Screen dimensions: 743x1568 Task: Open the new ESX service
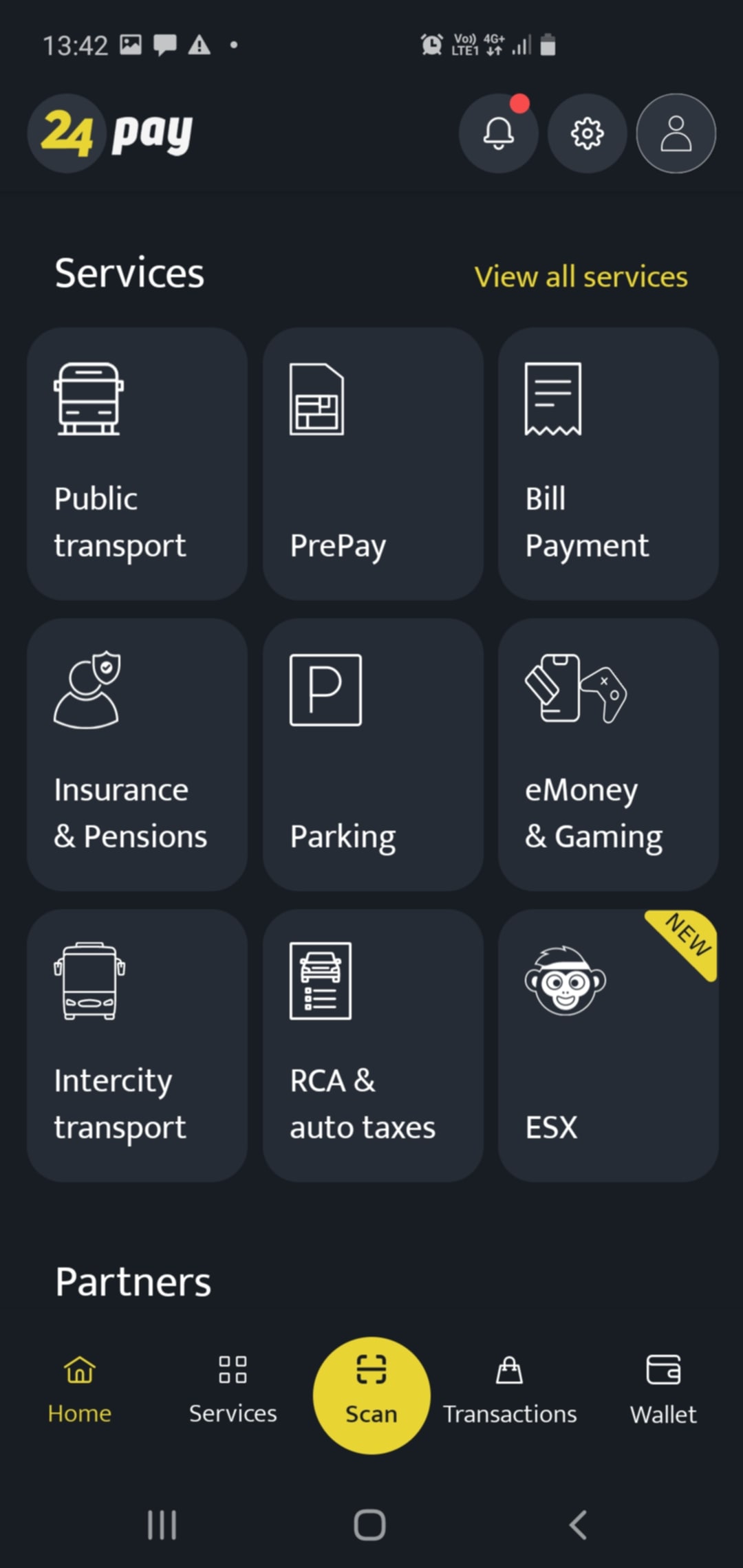608,1045
